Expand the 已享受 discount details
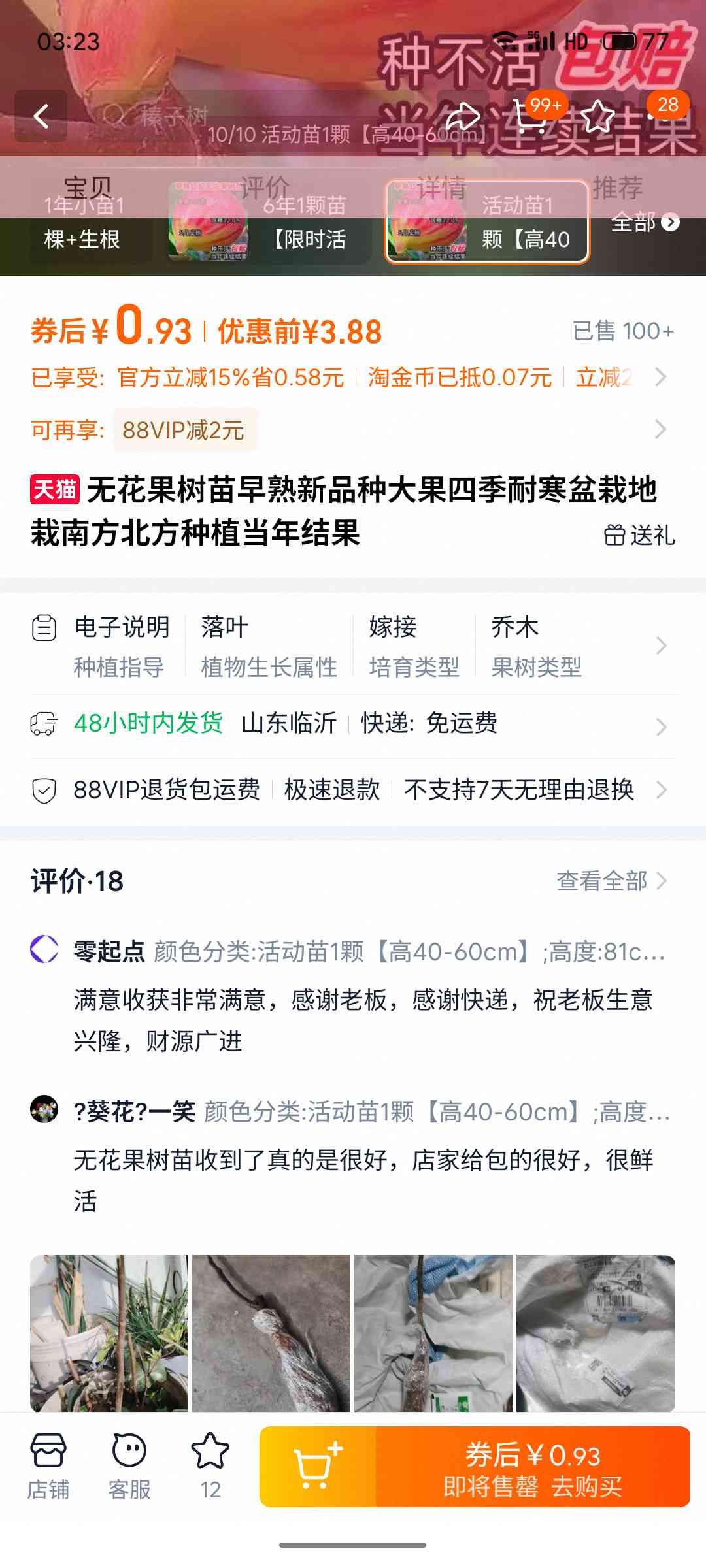 [x=660, y=377]
